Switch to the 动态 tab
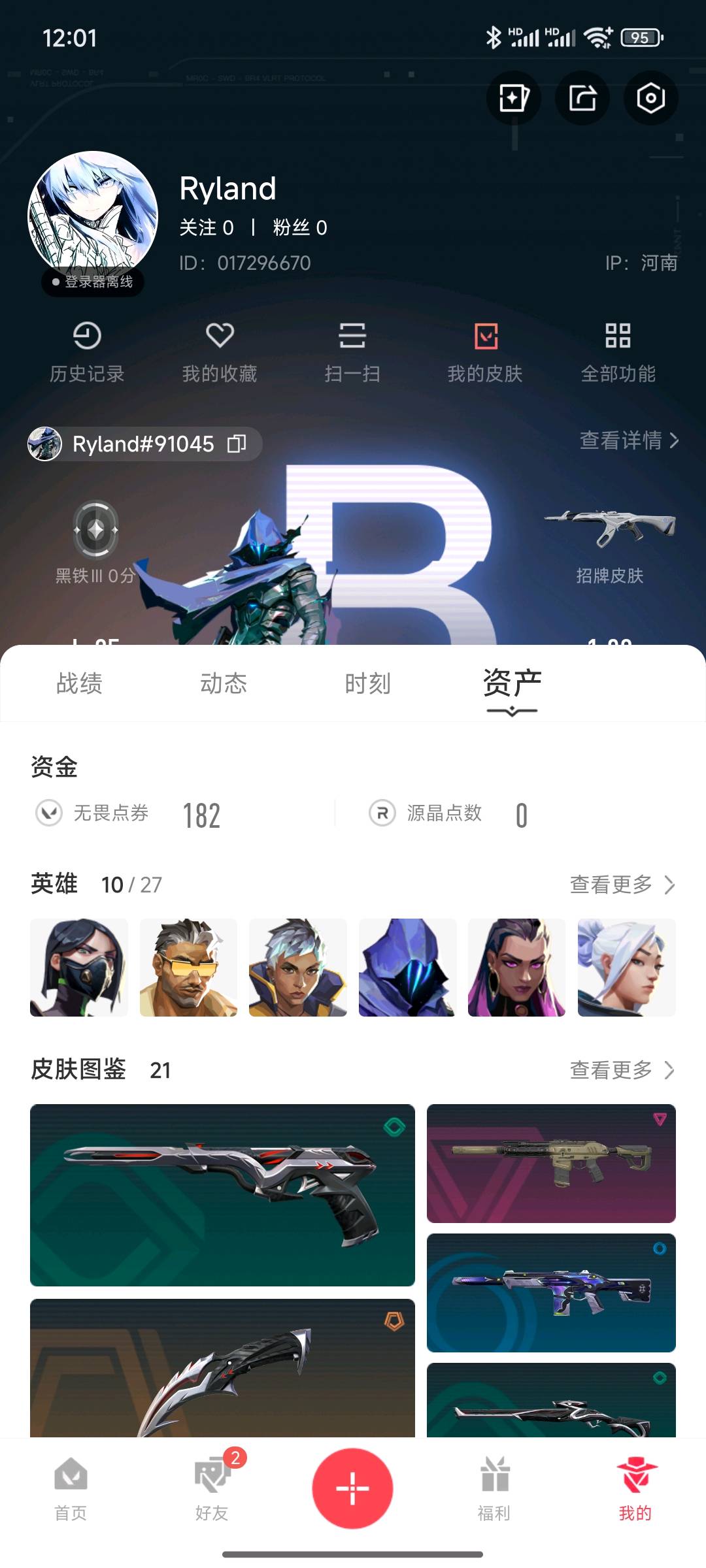The image size is (706, 1568). coord(224,683)
